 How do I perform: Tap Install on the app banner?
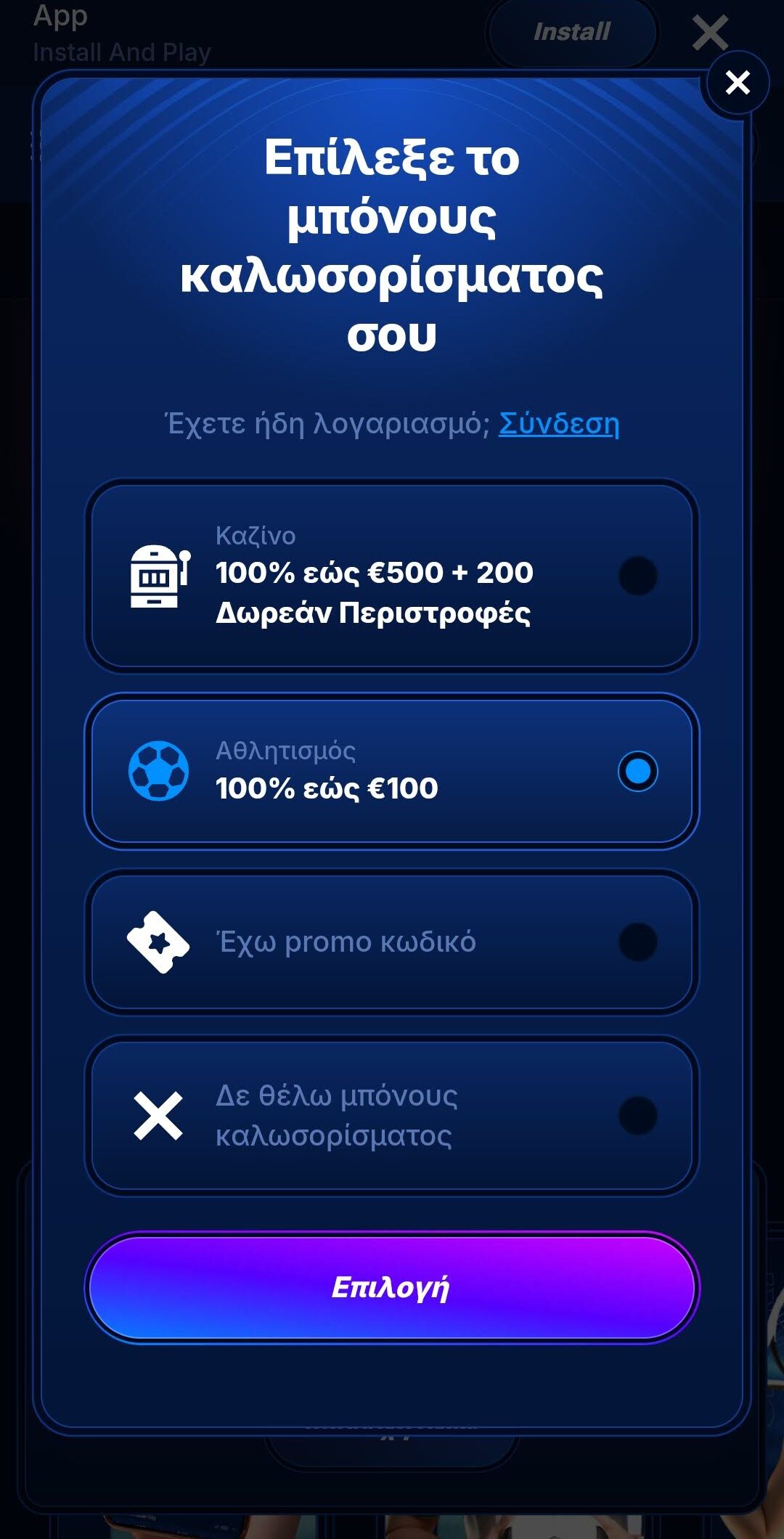(x=572, y=32)
